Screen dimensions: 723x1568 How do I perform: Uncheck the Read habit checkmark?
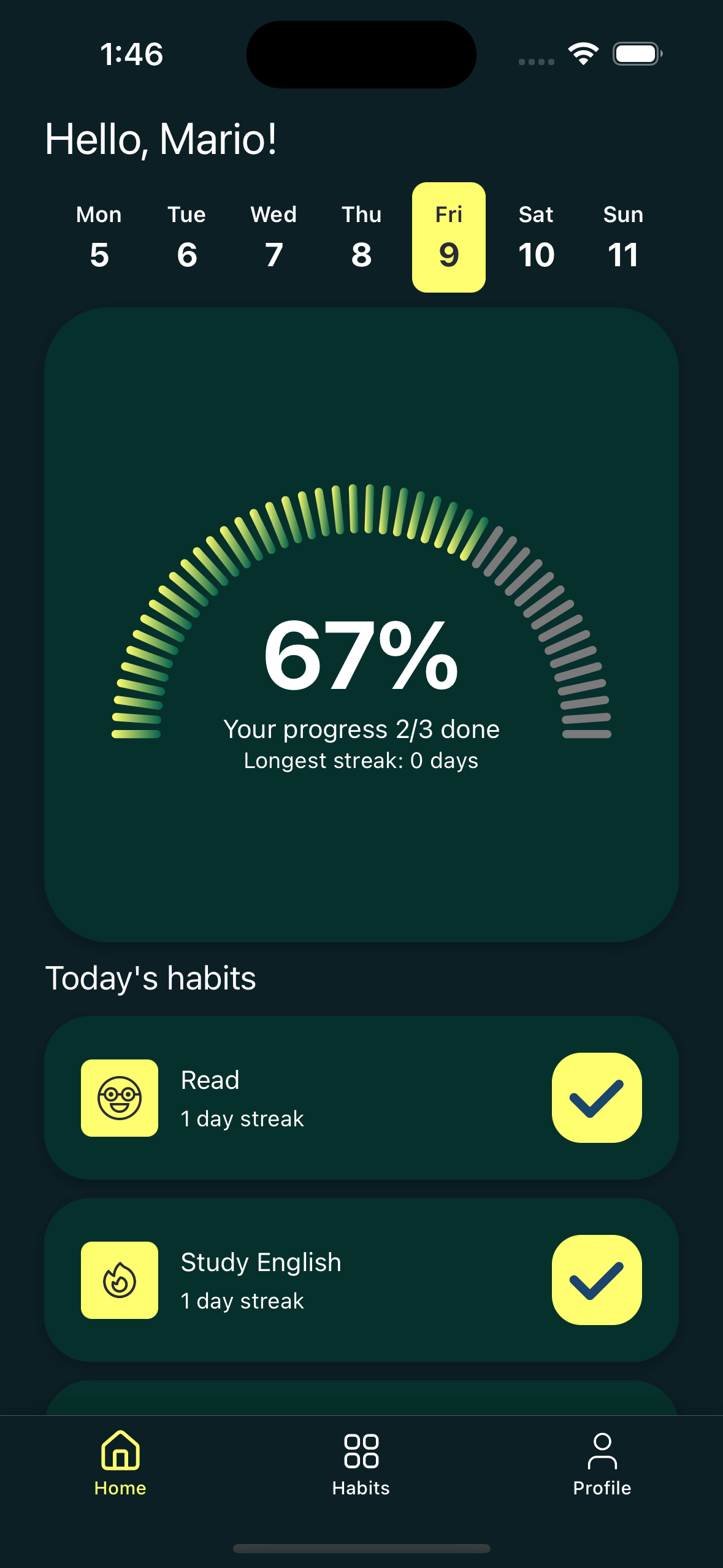[x=597, y=1098]
